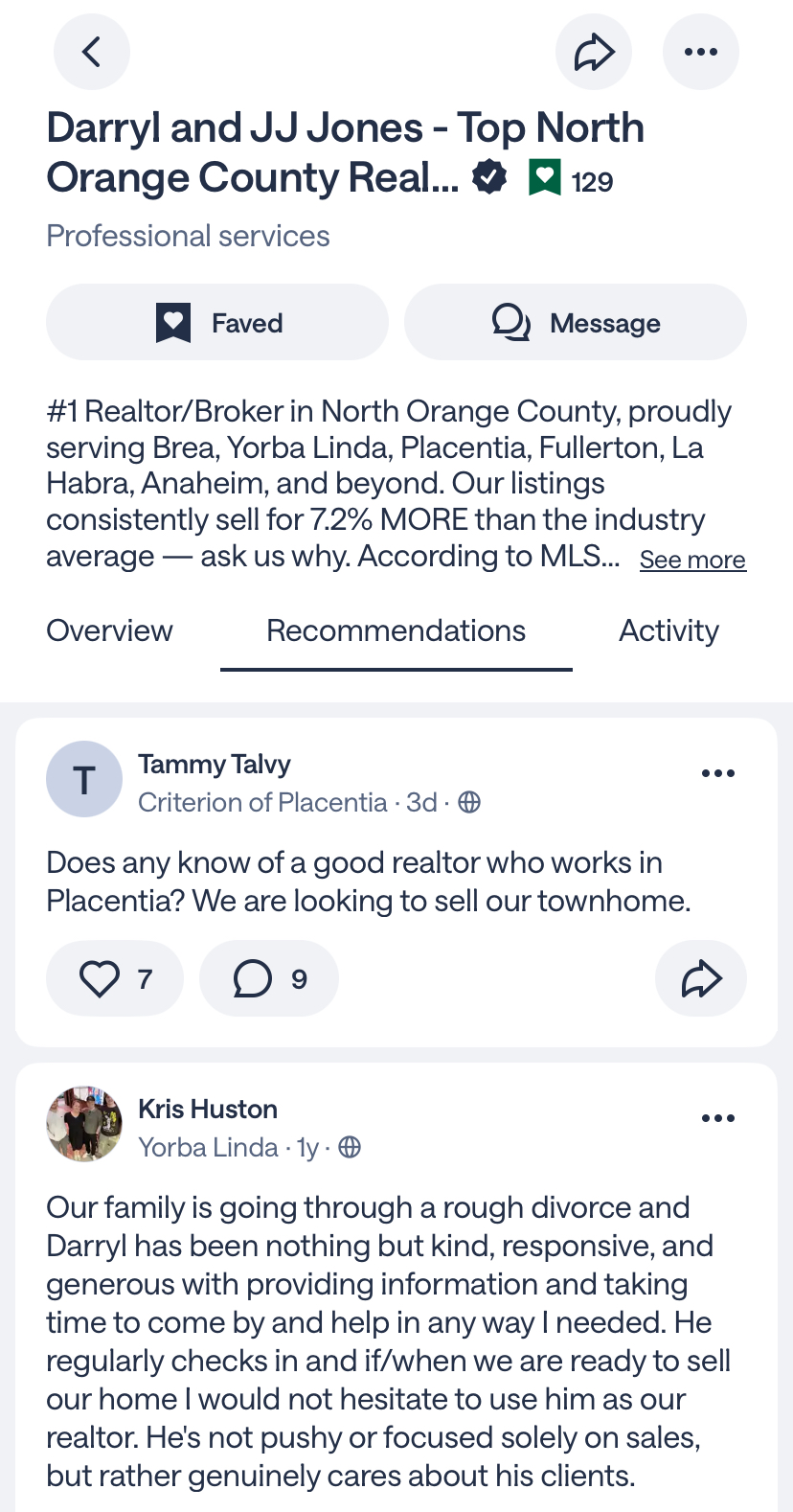The image size is (793, 1512).
Task: Like Tammy Talvy's post
Action: click(x=115, y=978)
